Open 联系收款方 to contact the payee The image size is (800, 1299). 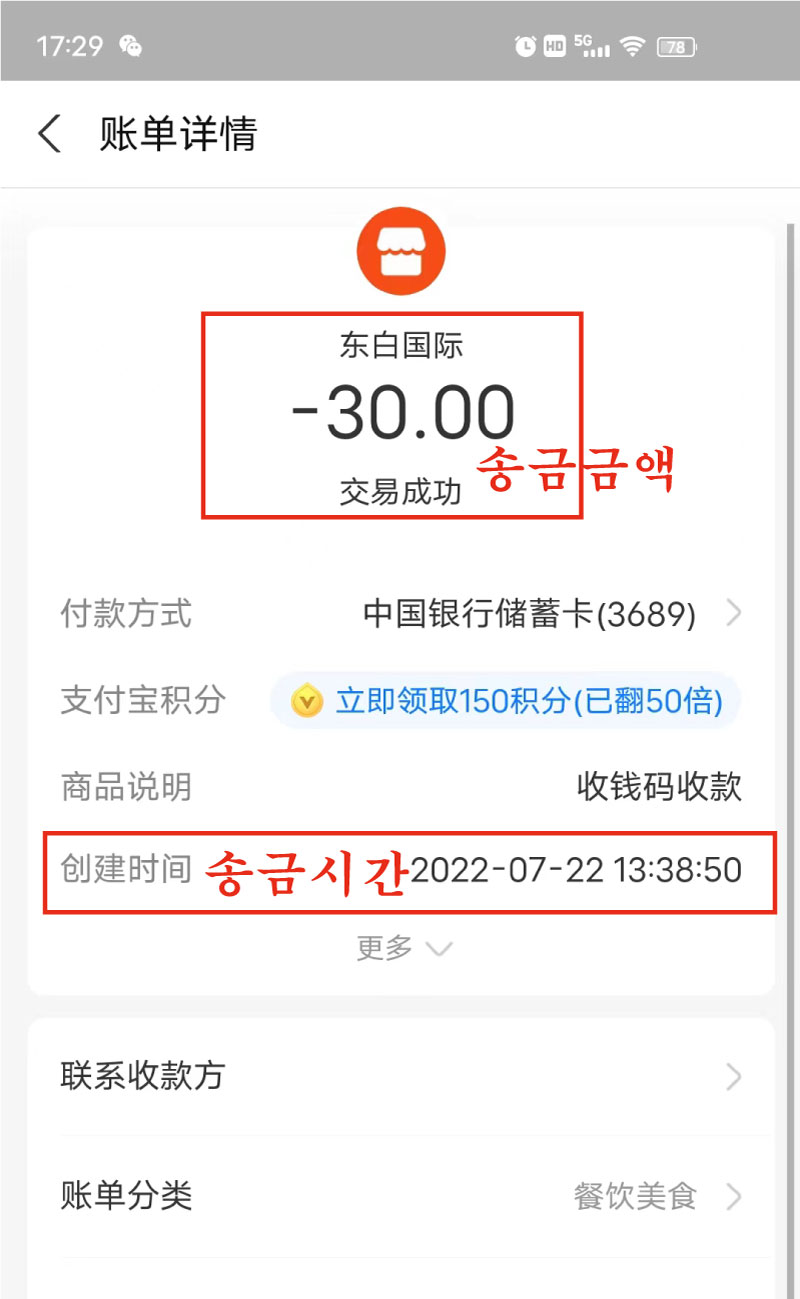[x=401, y=1076]
